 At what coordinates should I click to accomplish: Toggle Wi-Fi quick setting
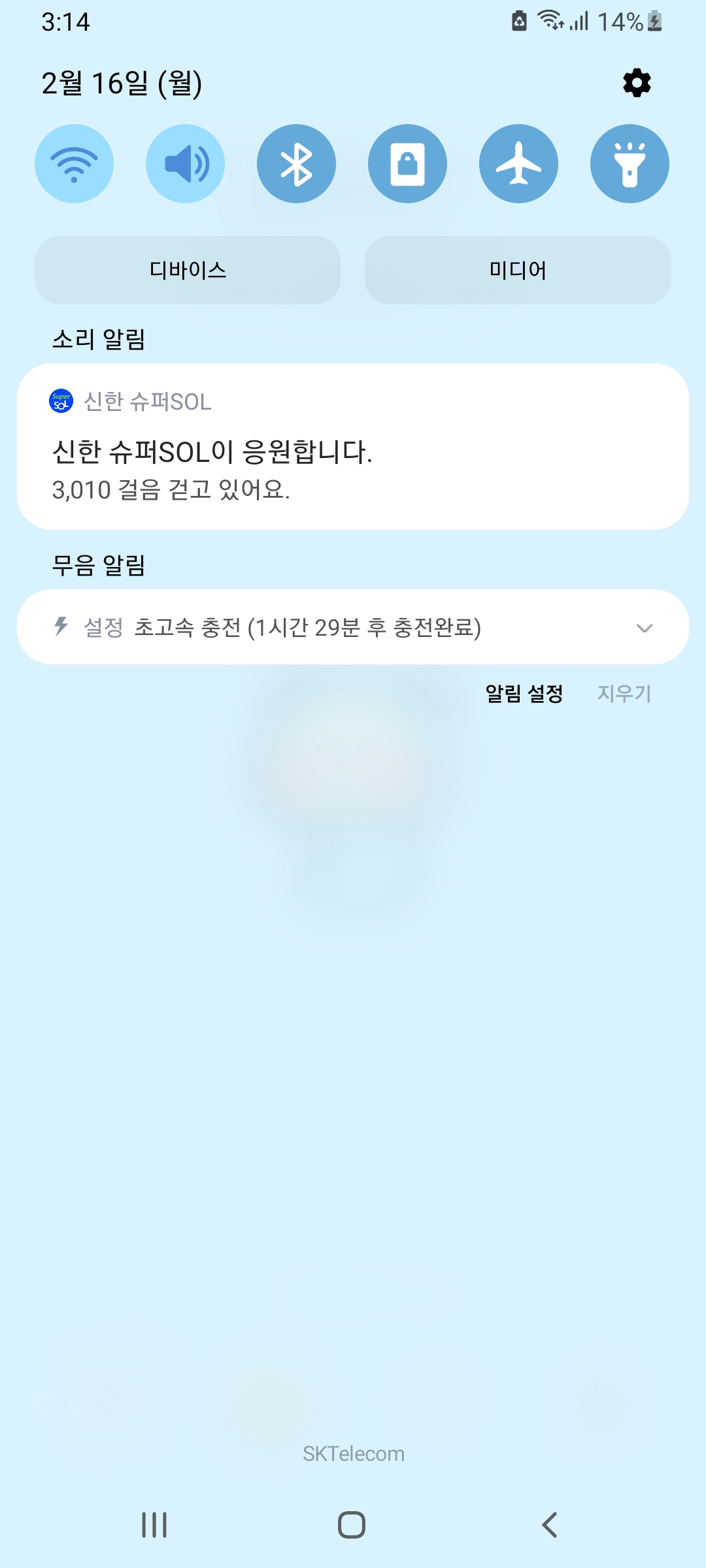pos(74,164)
